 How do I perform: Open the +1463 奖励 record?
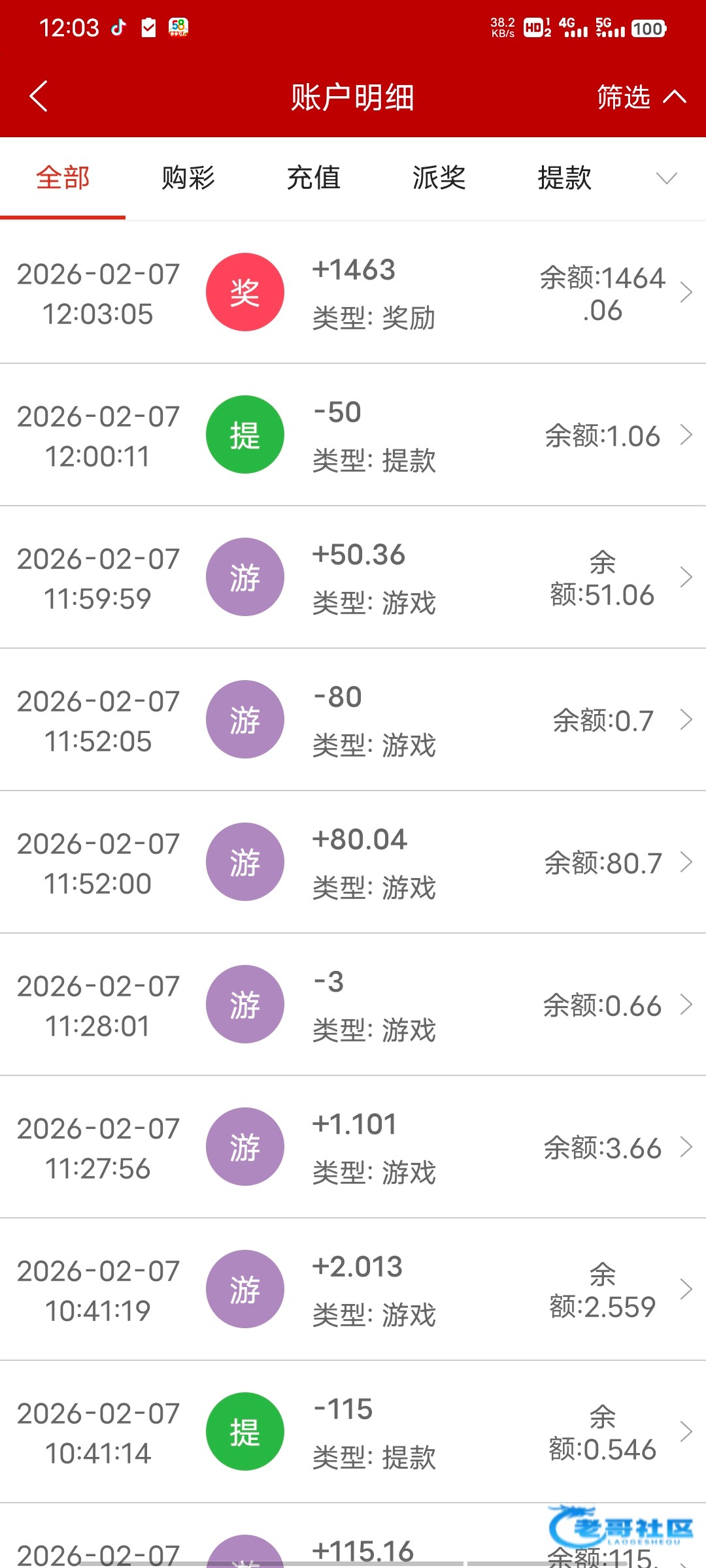coord(353,292)
